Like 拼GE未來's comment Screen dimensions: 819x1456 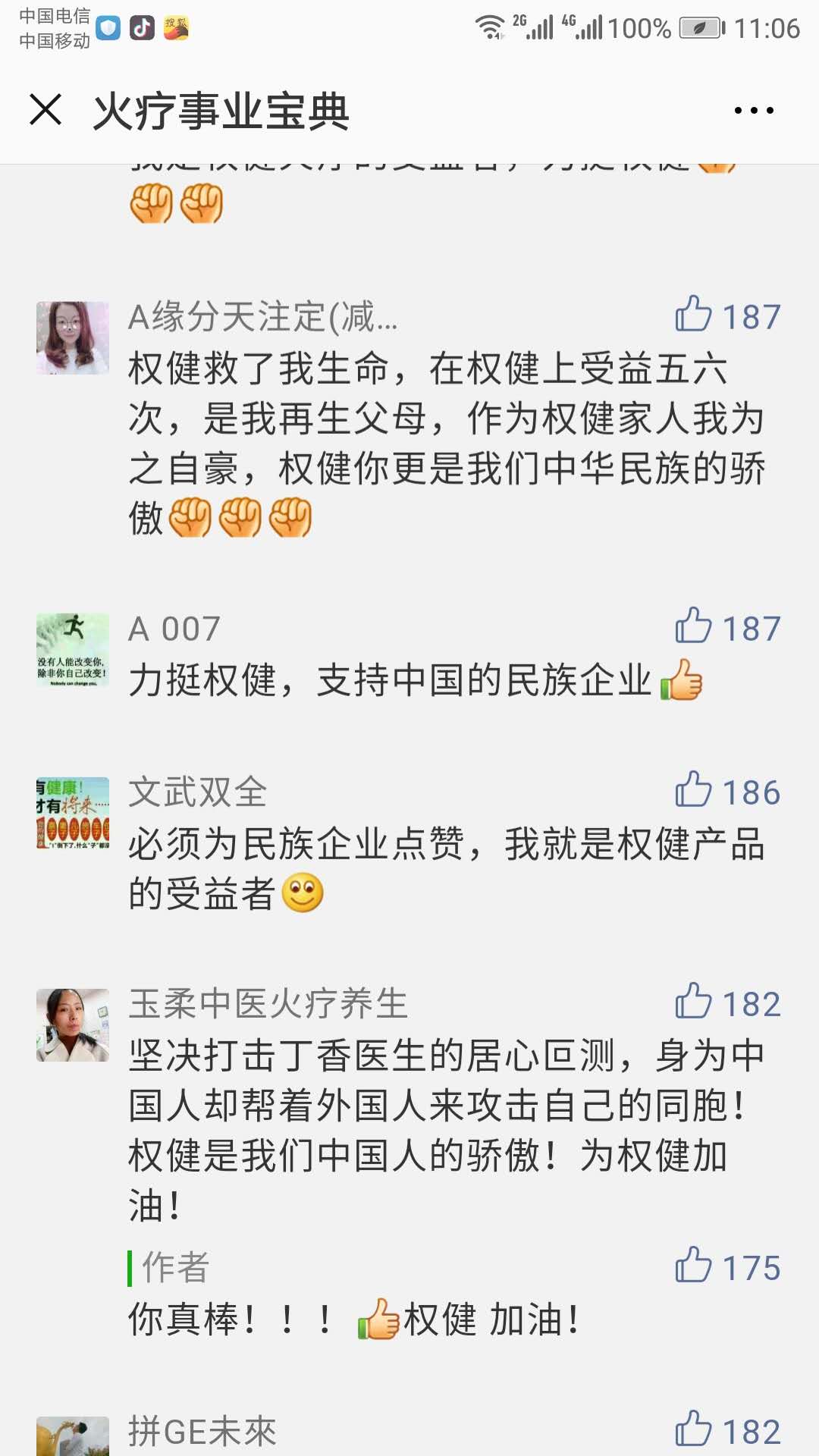[692, 1429]
